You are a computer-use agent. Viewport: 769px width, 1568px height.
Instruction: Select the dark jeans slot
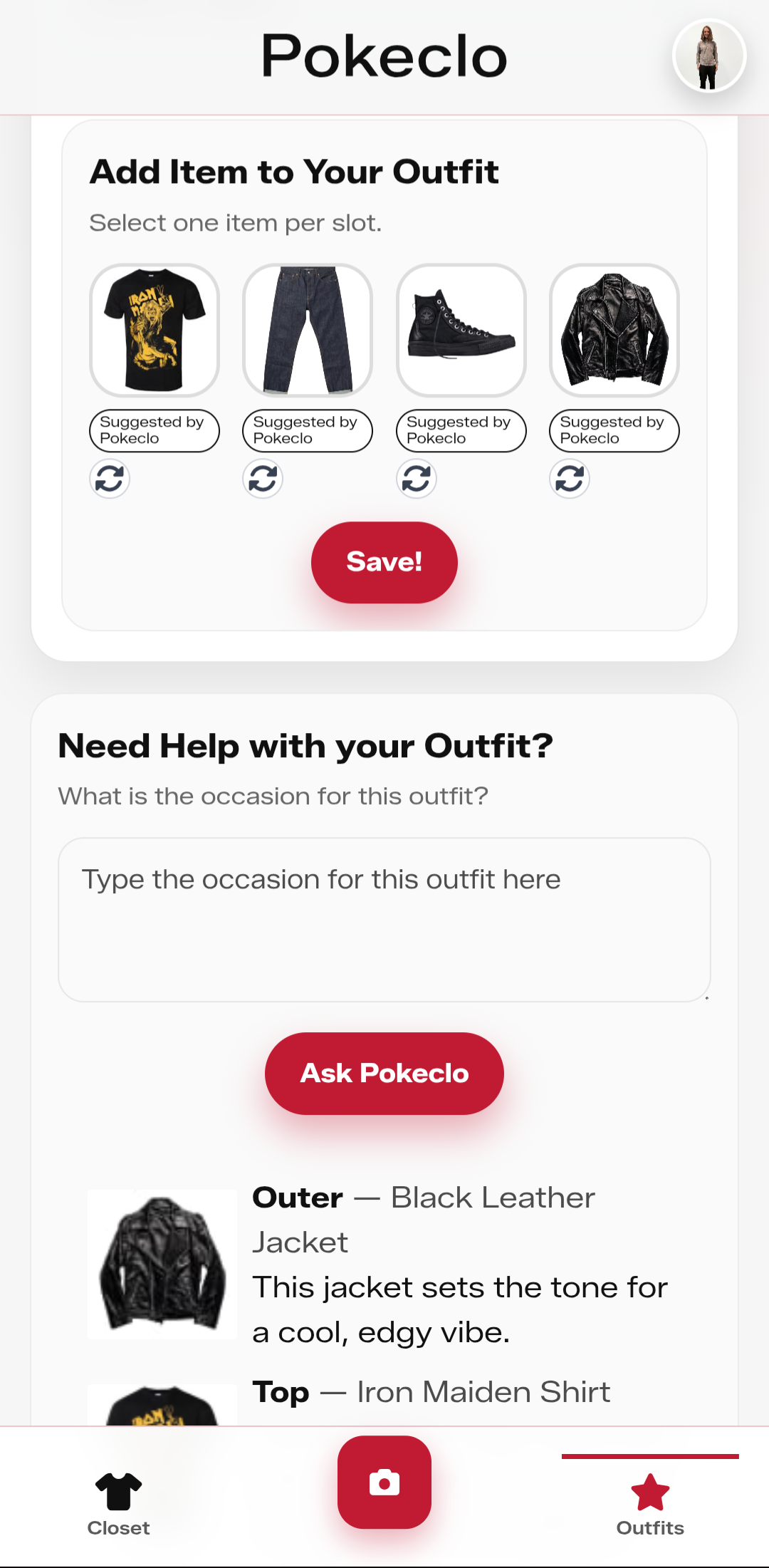pos(308,330)
